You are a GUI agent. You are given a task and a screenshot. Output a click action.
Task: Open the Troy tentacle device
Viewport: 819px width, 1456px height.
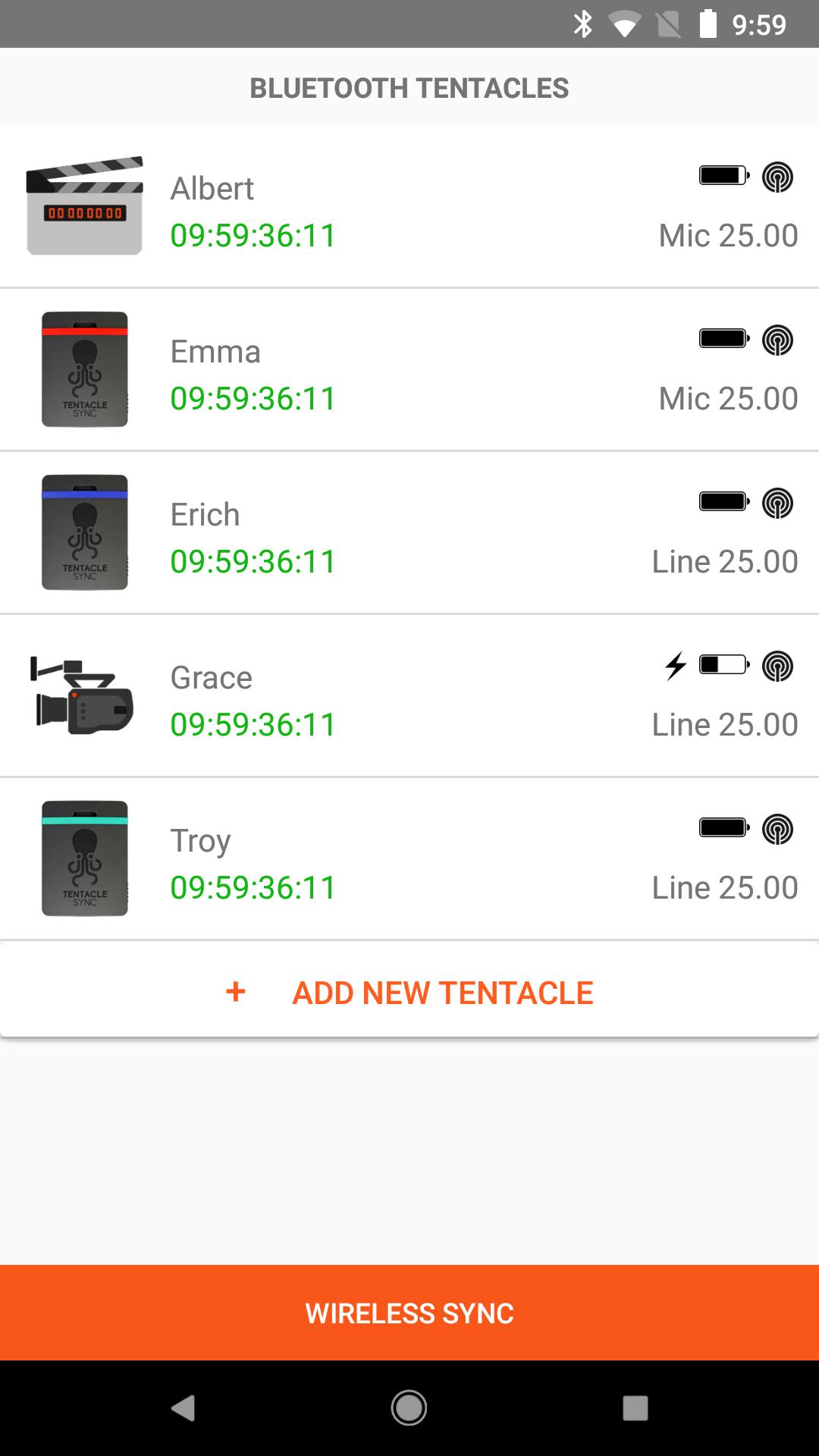tap(409, 858)
